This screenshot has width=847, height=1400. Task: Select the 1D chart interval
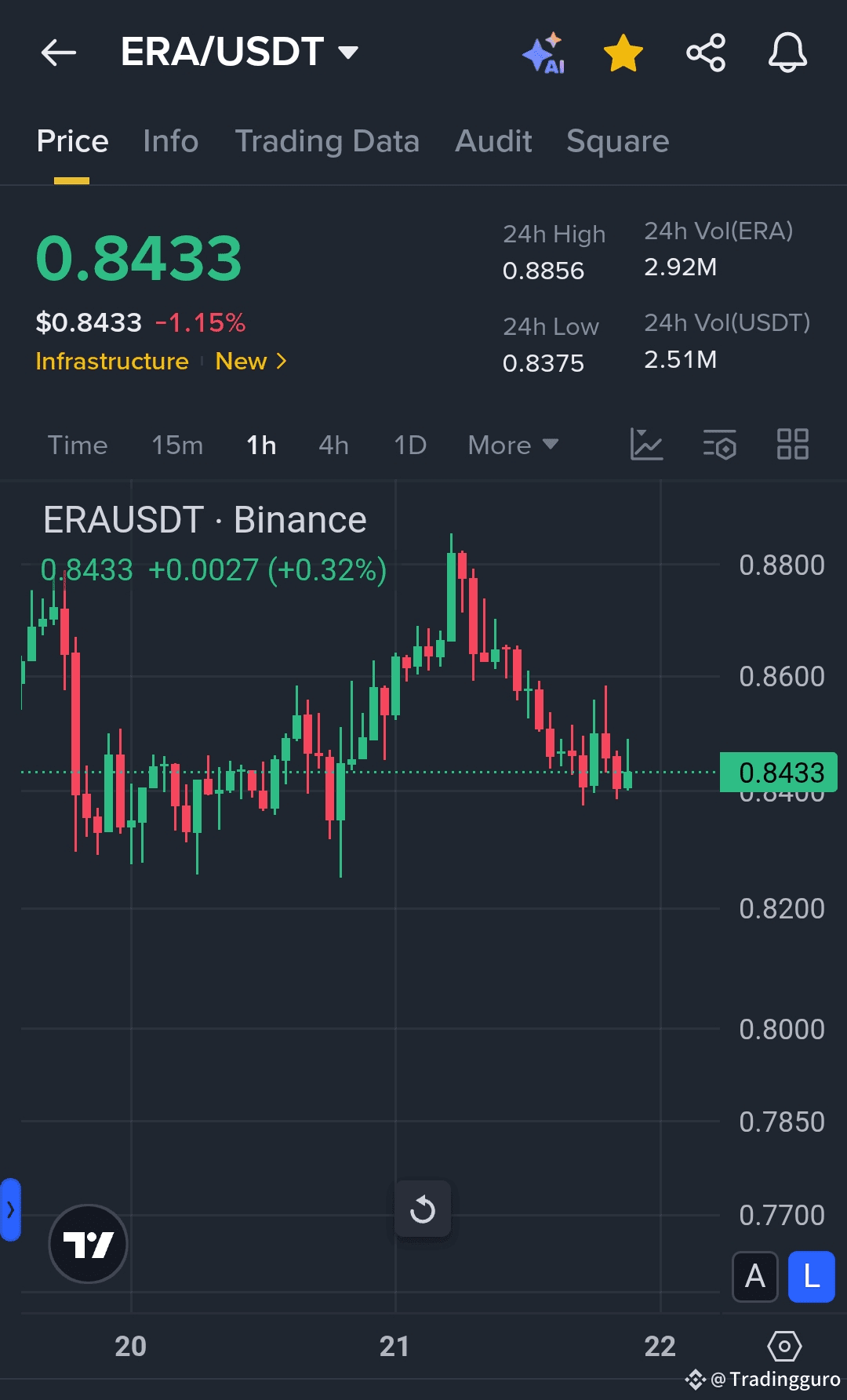(x=410, y=445)
